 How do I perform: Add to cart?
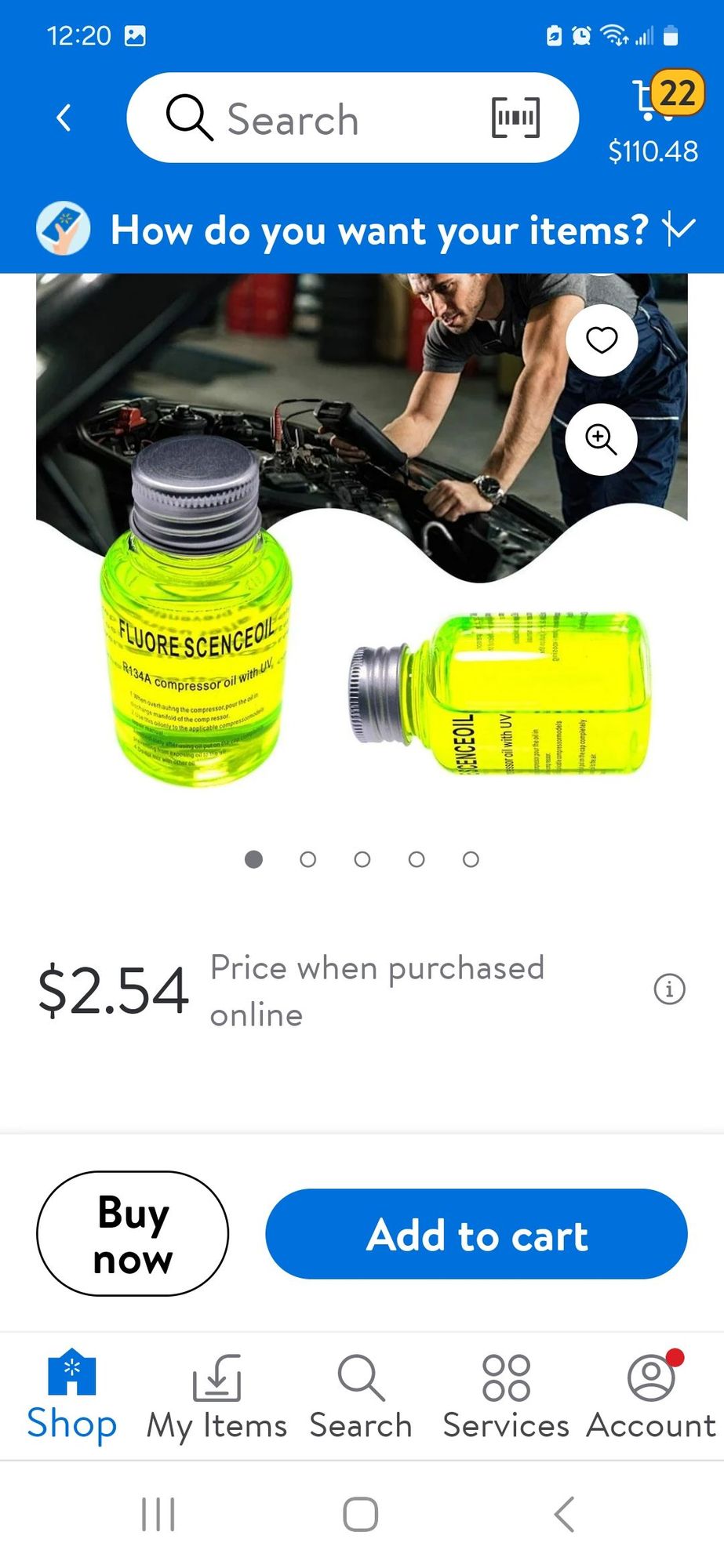tap(476, 1235)
